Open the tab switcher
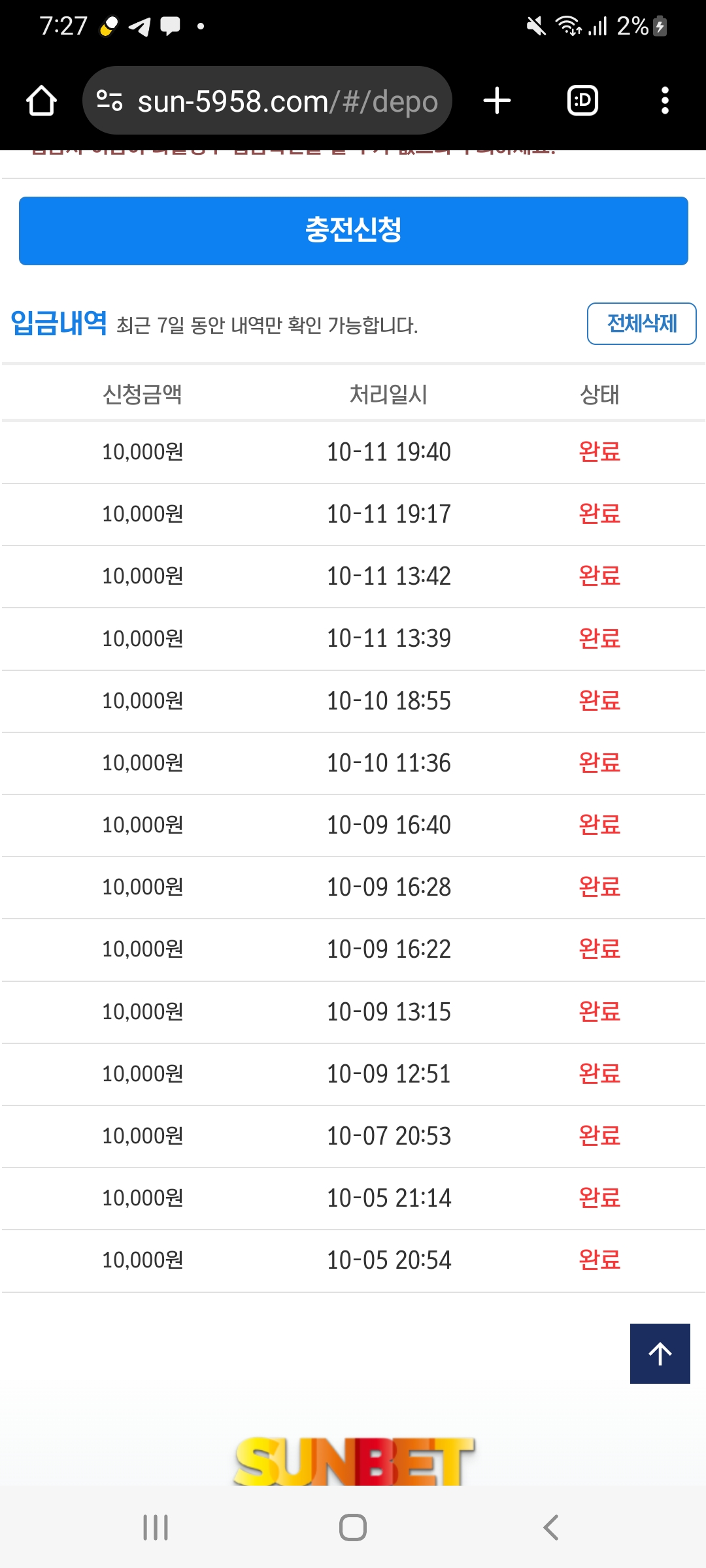This screenshot has height=1568, width=706. 582,101
